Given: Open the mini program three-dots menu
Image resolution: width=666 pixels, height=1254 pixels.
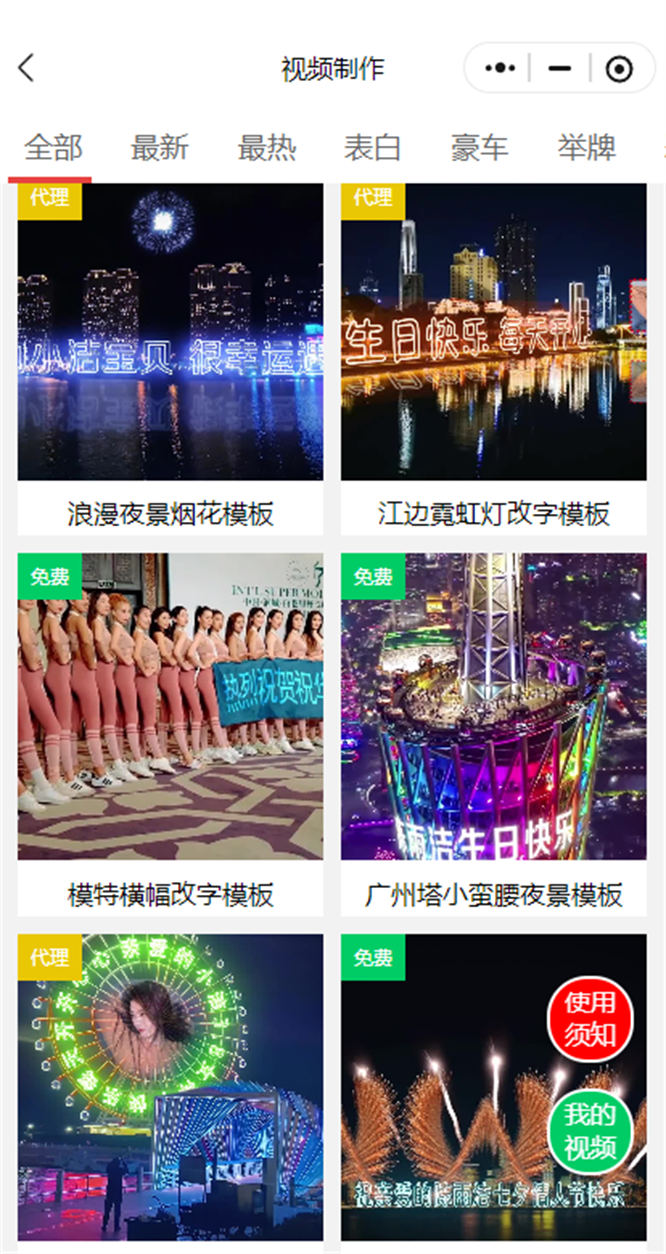Looking at the screenshot, I should tap(500, 68).
